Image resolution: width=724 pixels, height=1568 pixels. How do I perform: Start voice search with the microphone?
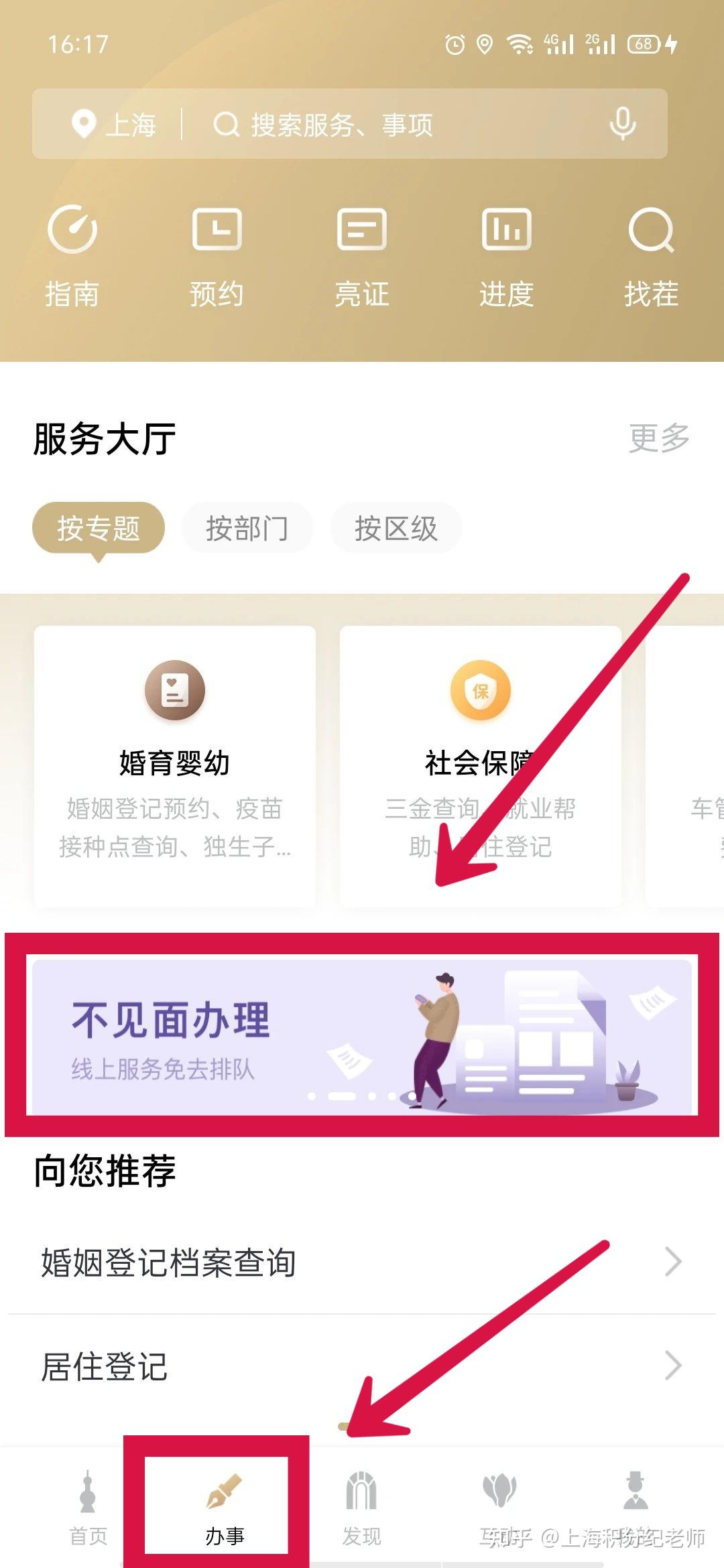click(622, 124)
